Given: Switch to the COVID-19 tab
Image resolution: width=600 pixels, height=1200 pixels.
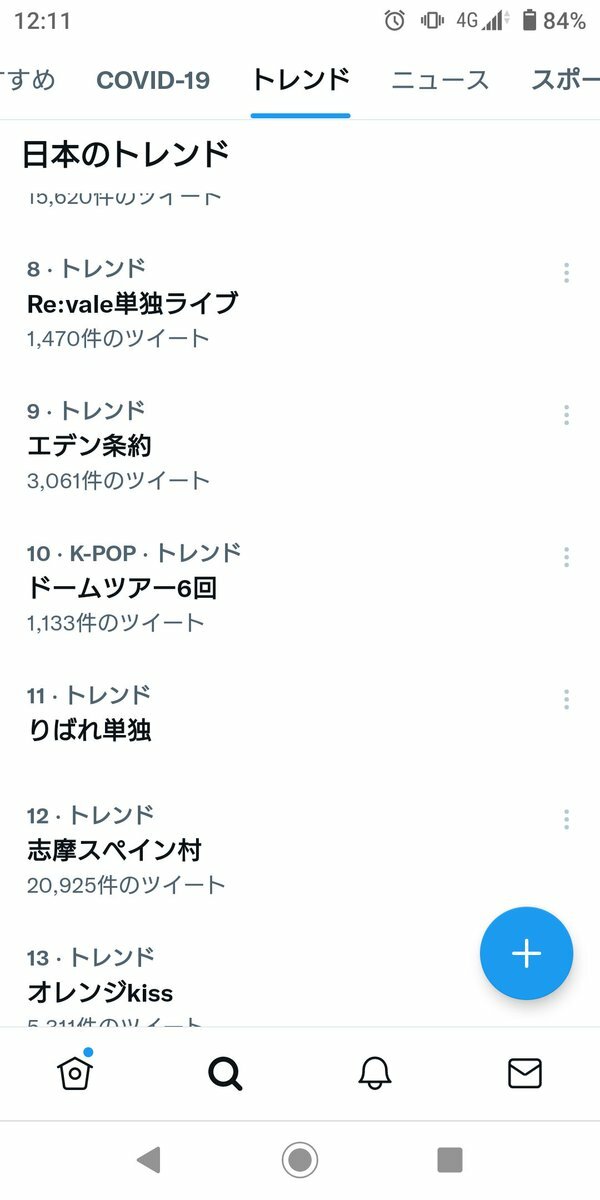Looking at the screenshot, I should 153,81.
